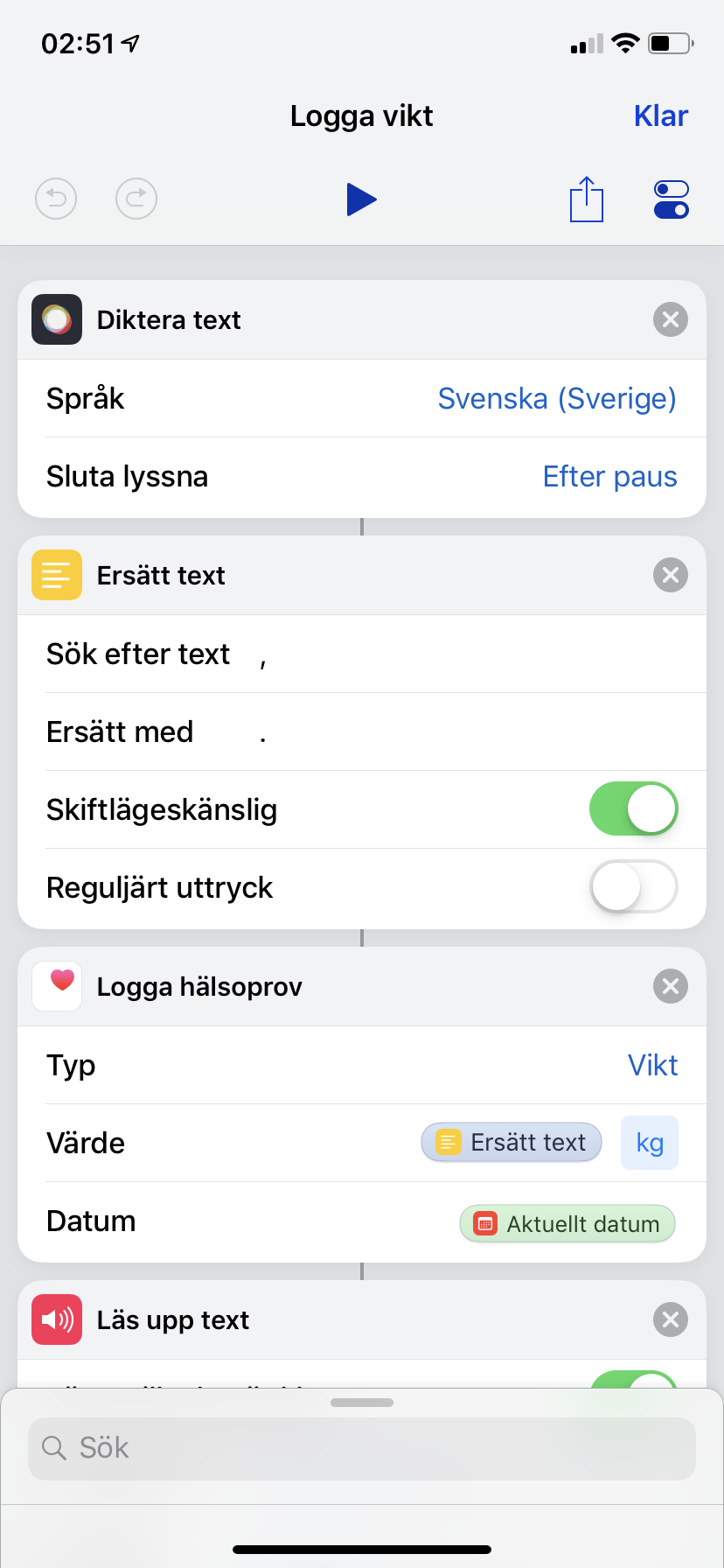Image resolution: width=724 pixels, height=1568 pixels.
Task: Remove the Diktera text action
Action: pos(670,319)
